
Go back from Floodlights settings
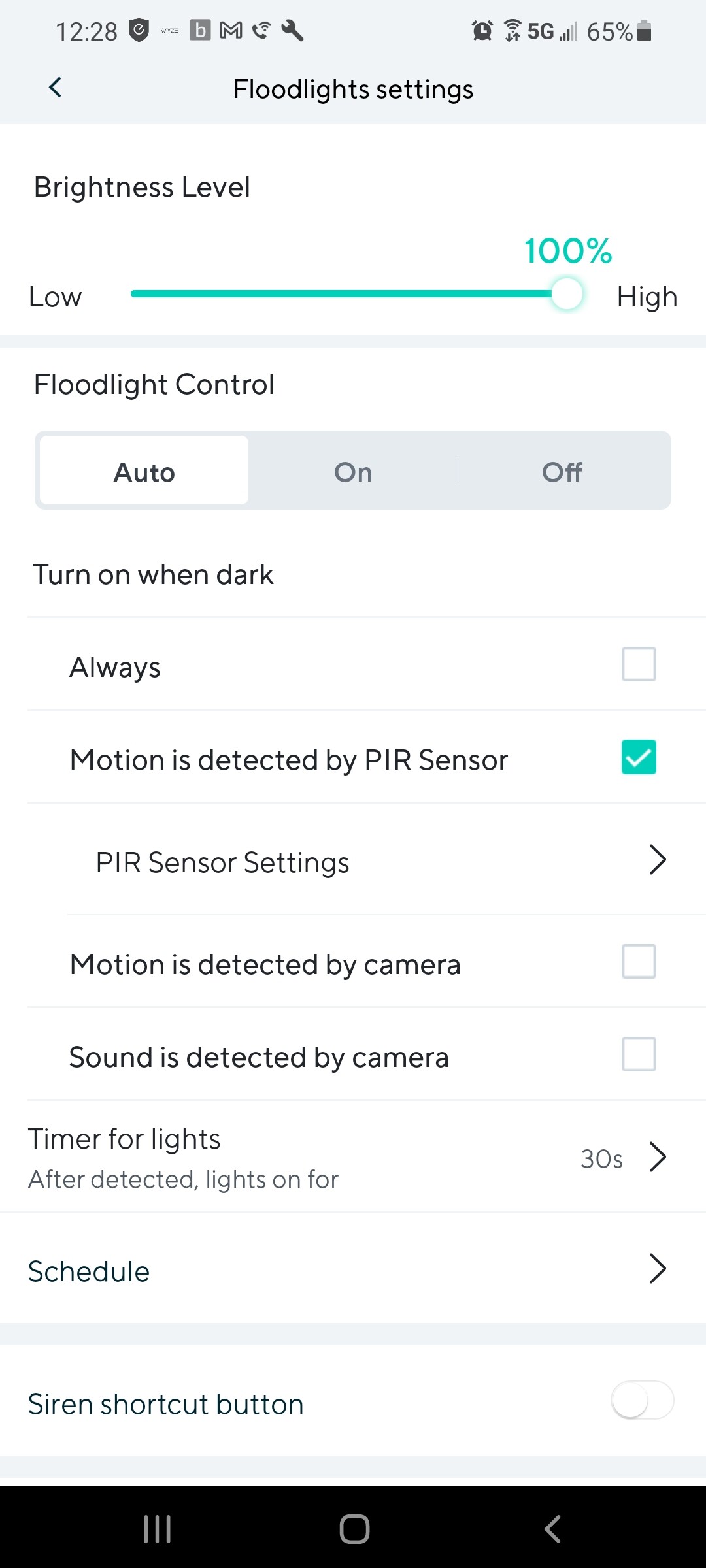click(56, 88)
